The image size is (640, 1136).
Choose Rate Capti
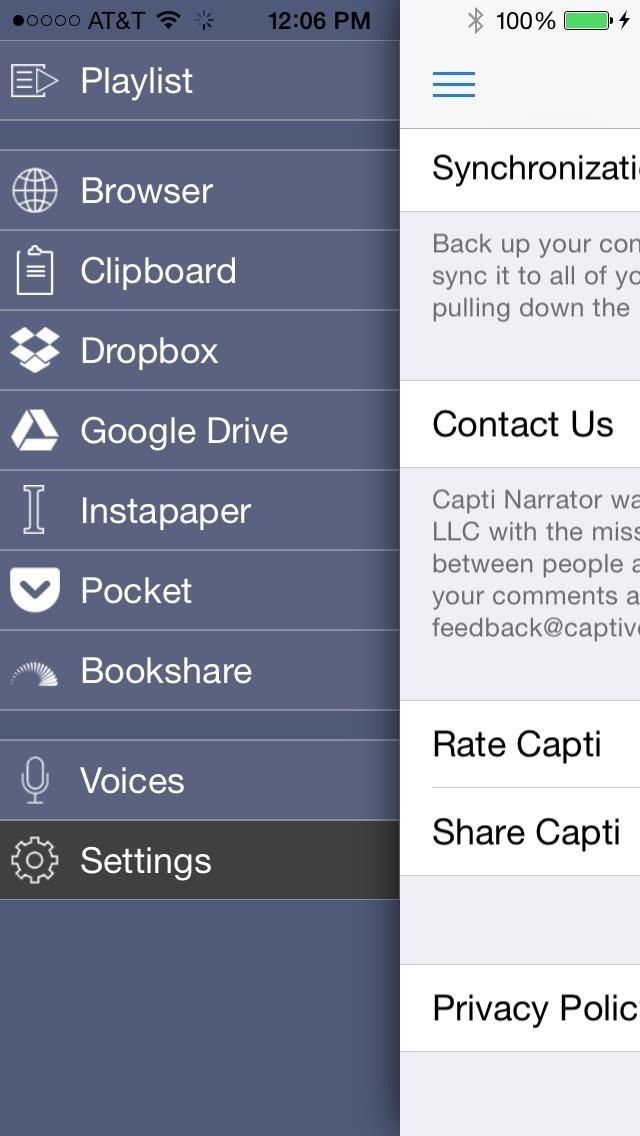click(517, 744)
